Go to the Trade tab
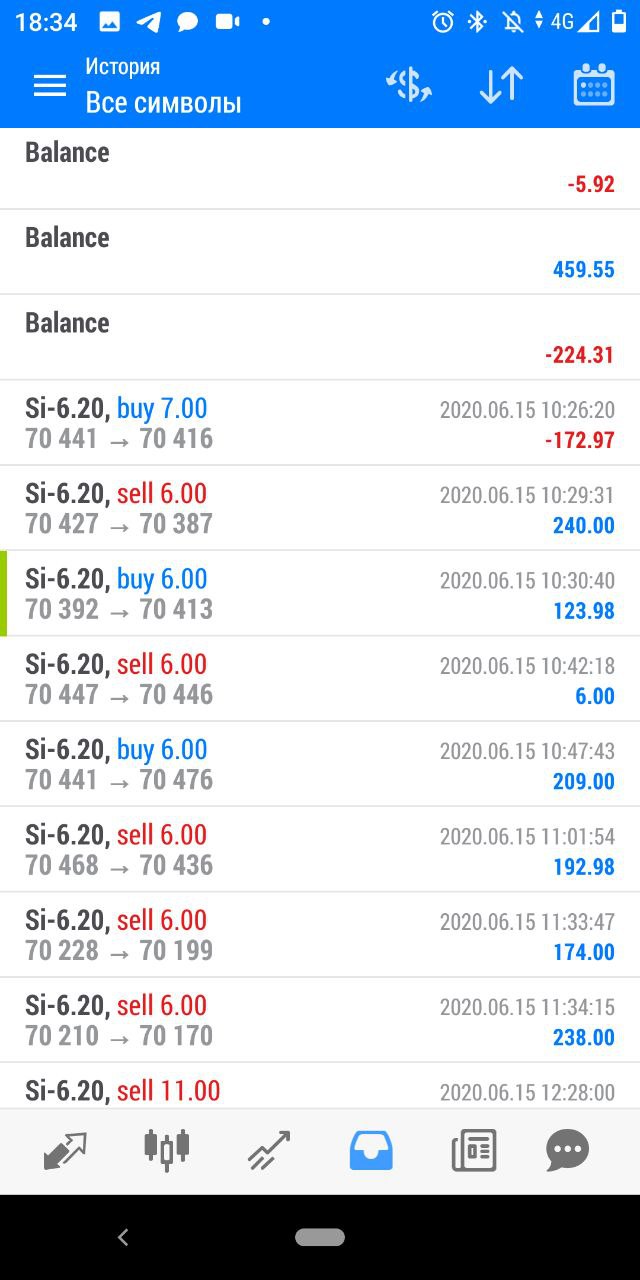 [269, 1151]
